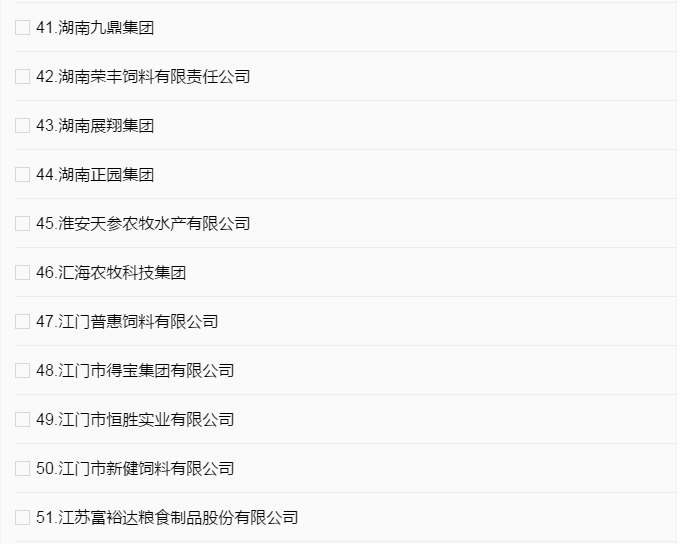
Task: Mark the 44.湖南正圆集团 checkbox
Action: click(23, 174)
